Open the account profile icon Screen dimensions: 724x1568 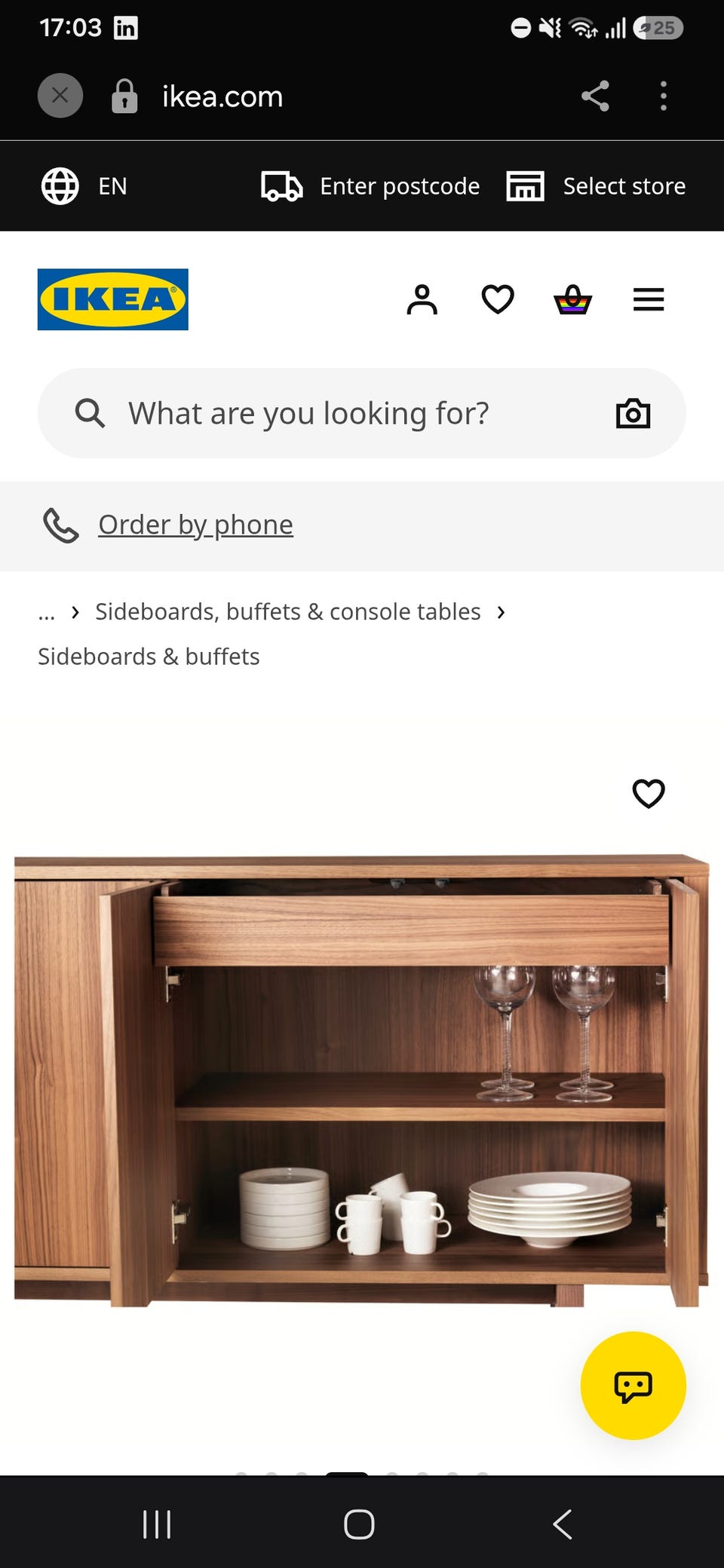click(x=422, y=299)
